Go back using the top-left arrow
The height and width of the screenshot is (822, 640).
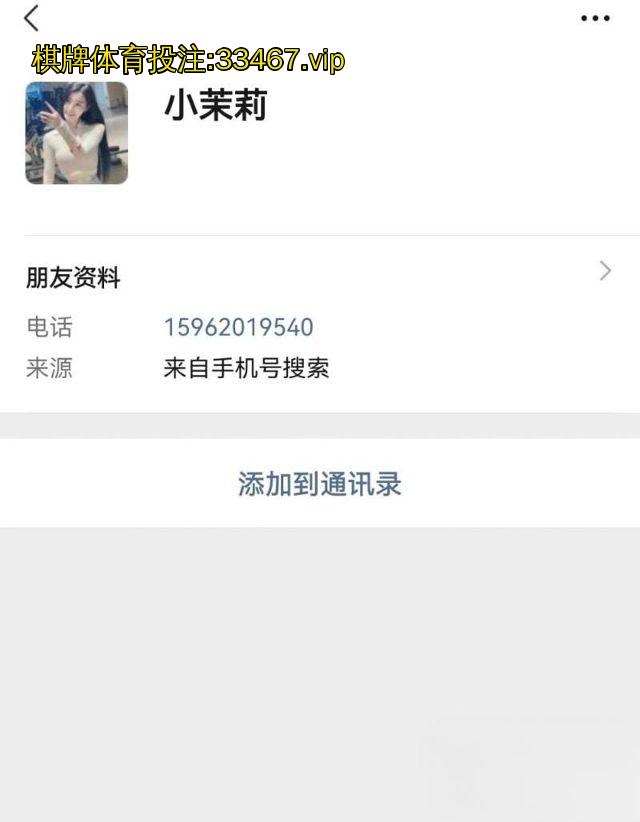point(32,18)
